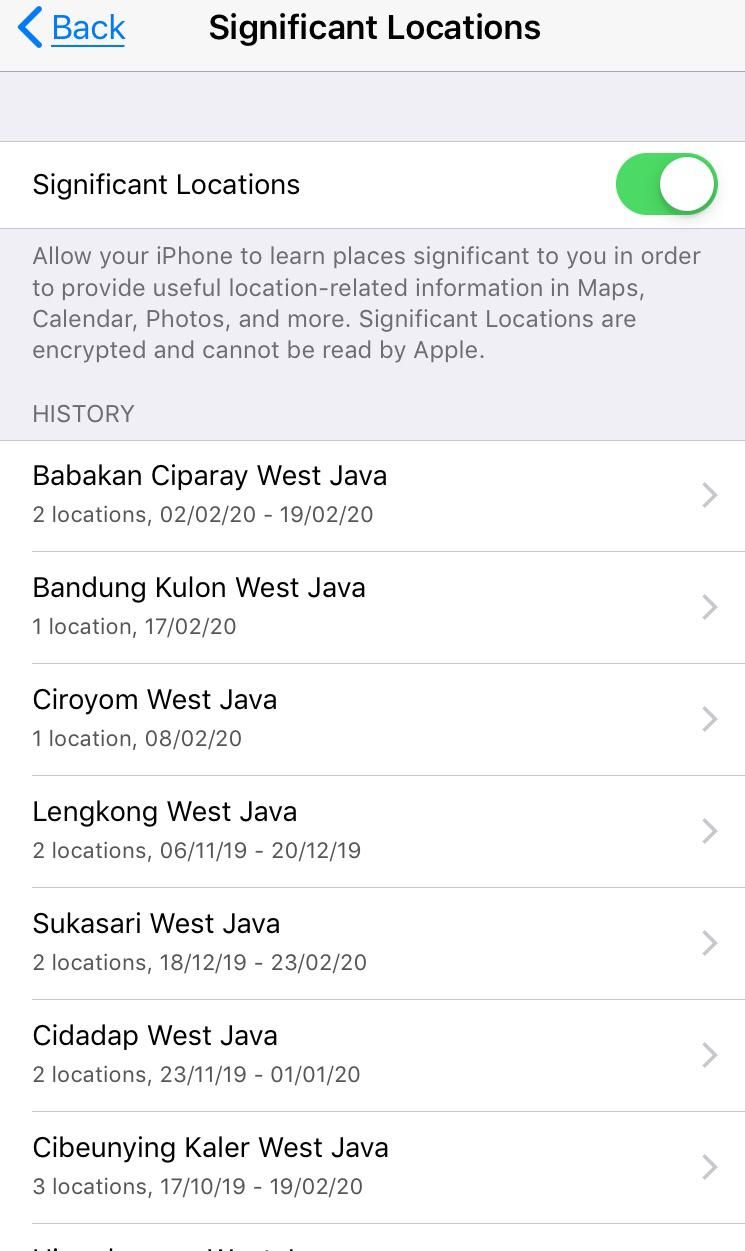Open Cibeunying Kaler West Java entry

372,1167
